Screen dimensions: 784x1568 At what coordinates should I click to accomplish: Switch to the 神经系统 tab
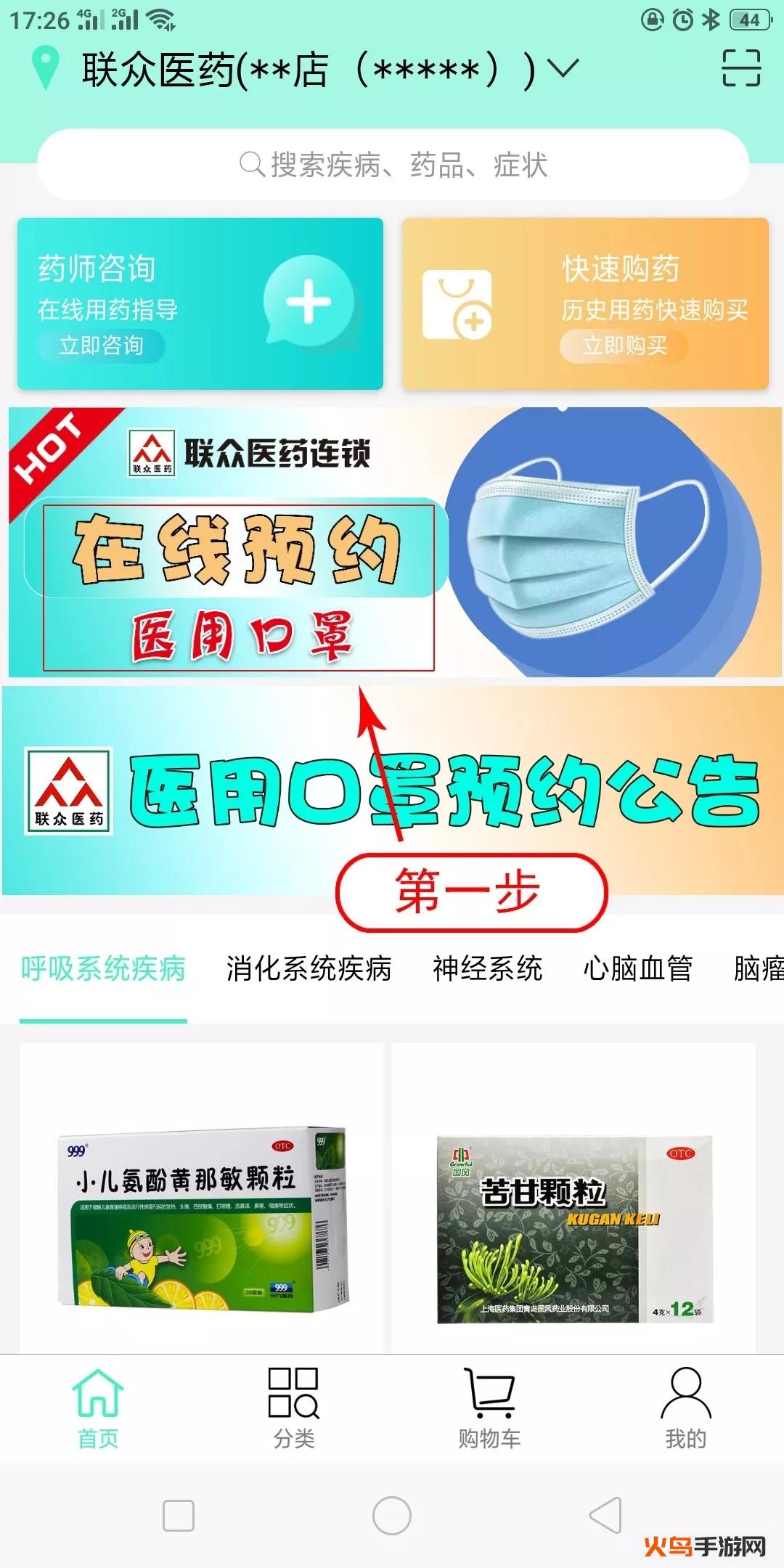point(487,969)
